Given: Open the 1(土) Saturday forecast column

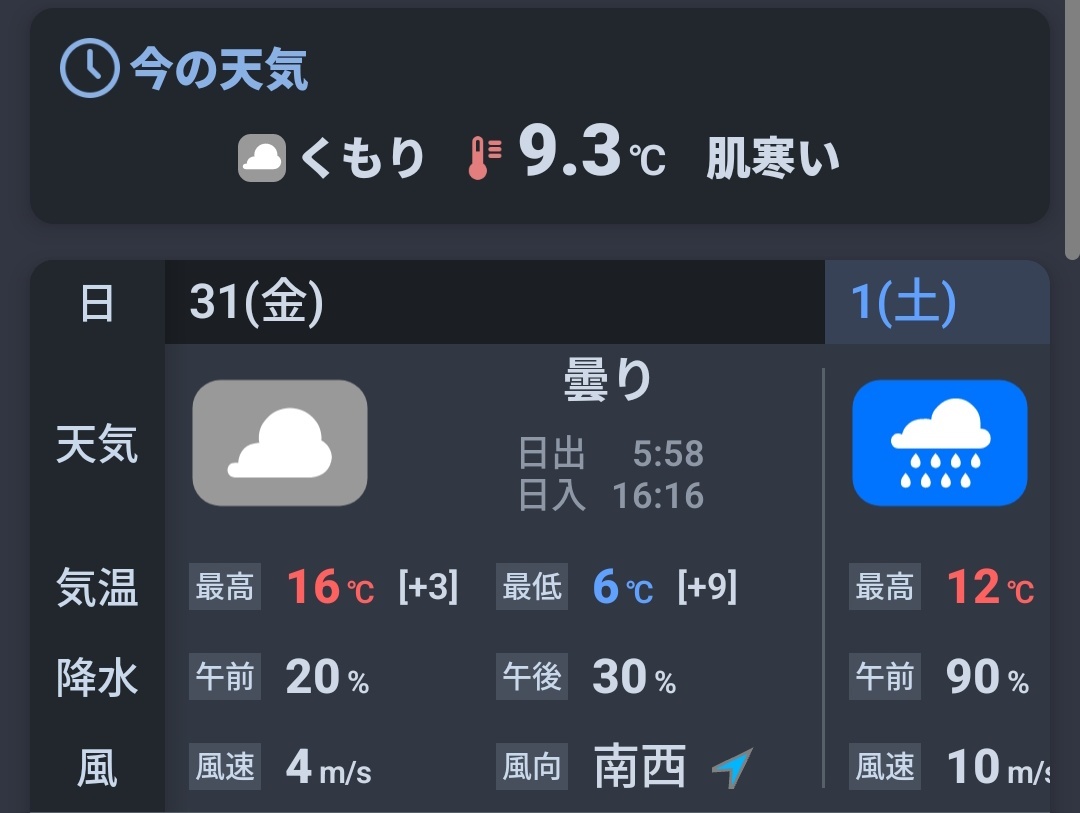Looking at the screenshot, I should point(904,302).
